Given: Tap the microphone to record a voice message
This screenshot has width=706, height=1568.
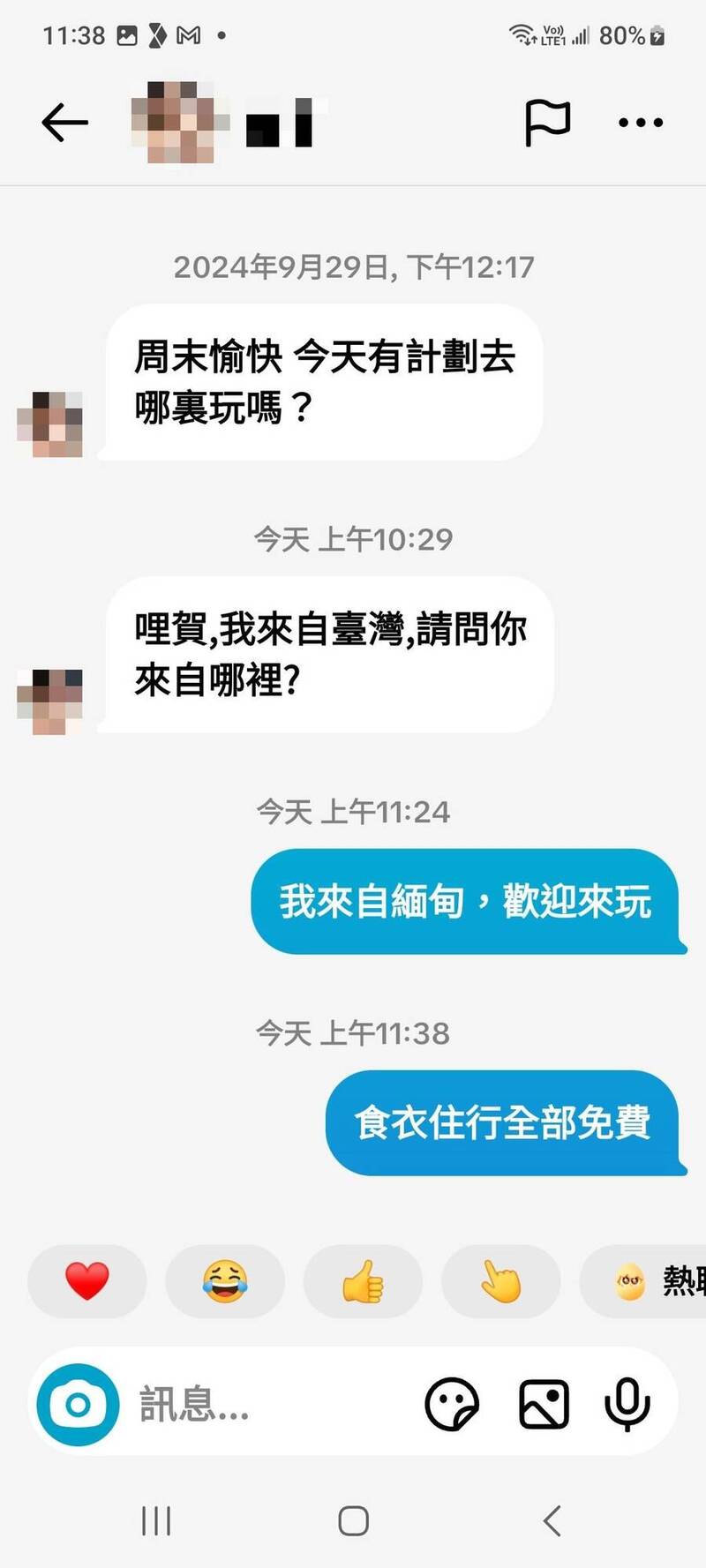Looking at the screenshot, I should pos(628,1404).
